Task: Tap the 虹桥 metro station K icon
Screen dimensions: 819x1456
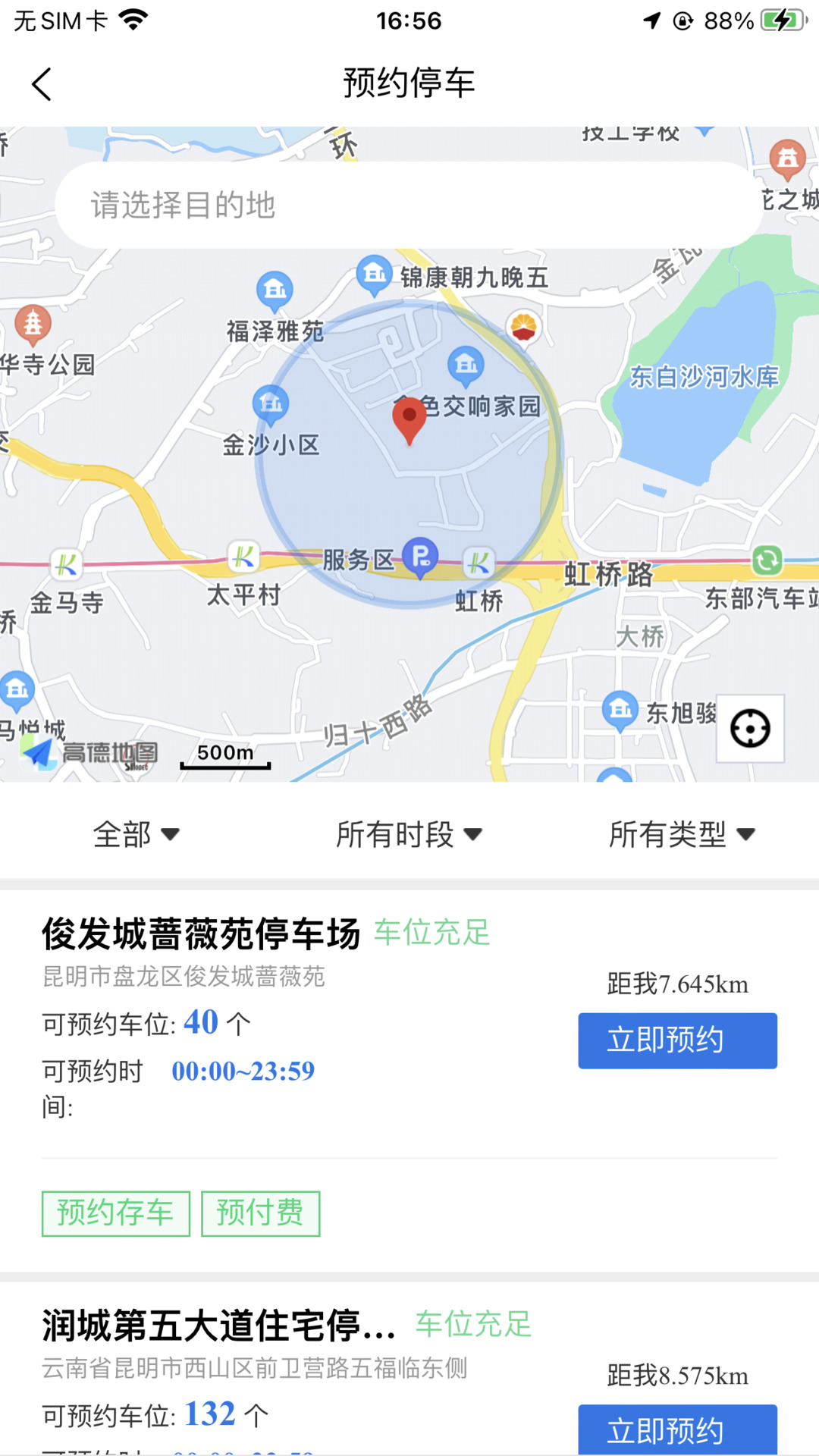Action: pyautogui.click(x=477, y=563)
